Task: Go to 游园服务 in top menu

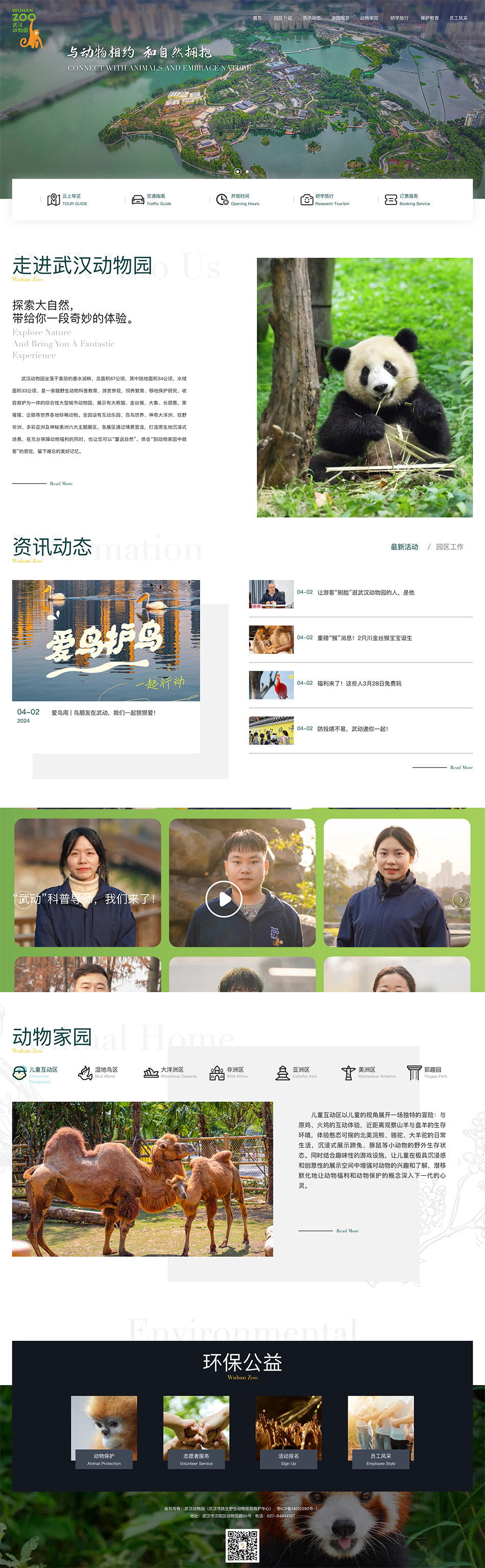Action: coord(340,18)
